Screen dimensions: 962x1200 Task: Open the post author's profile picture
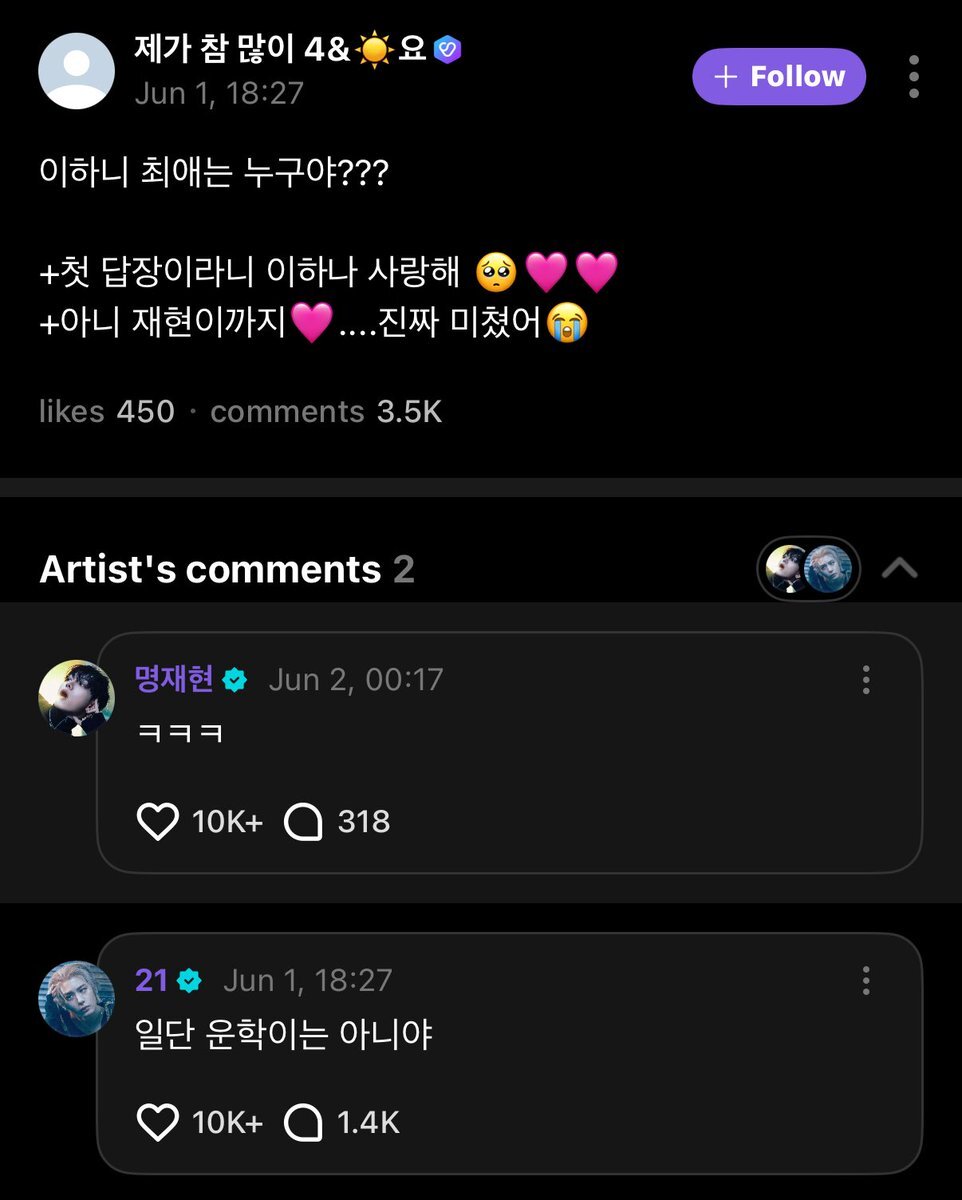[x=76, y=71]
